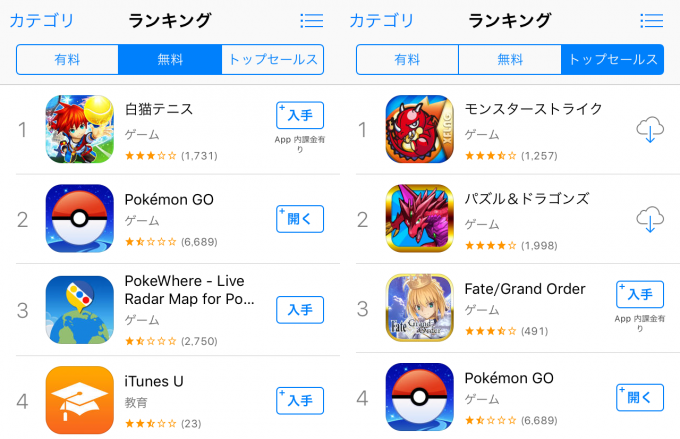The width and height of the screenshot is (680, 439).
Task: Switch to トップセールス from the free ranking
Action: 273,60
